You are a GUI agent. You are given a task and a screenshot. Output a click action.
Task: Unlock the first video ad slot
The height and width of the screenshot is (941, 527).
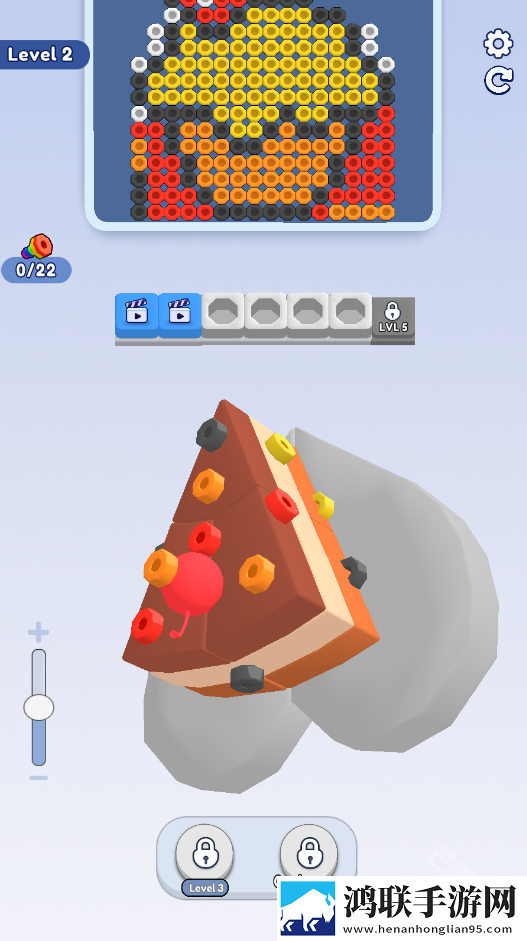click(137, 315)
